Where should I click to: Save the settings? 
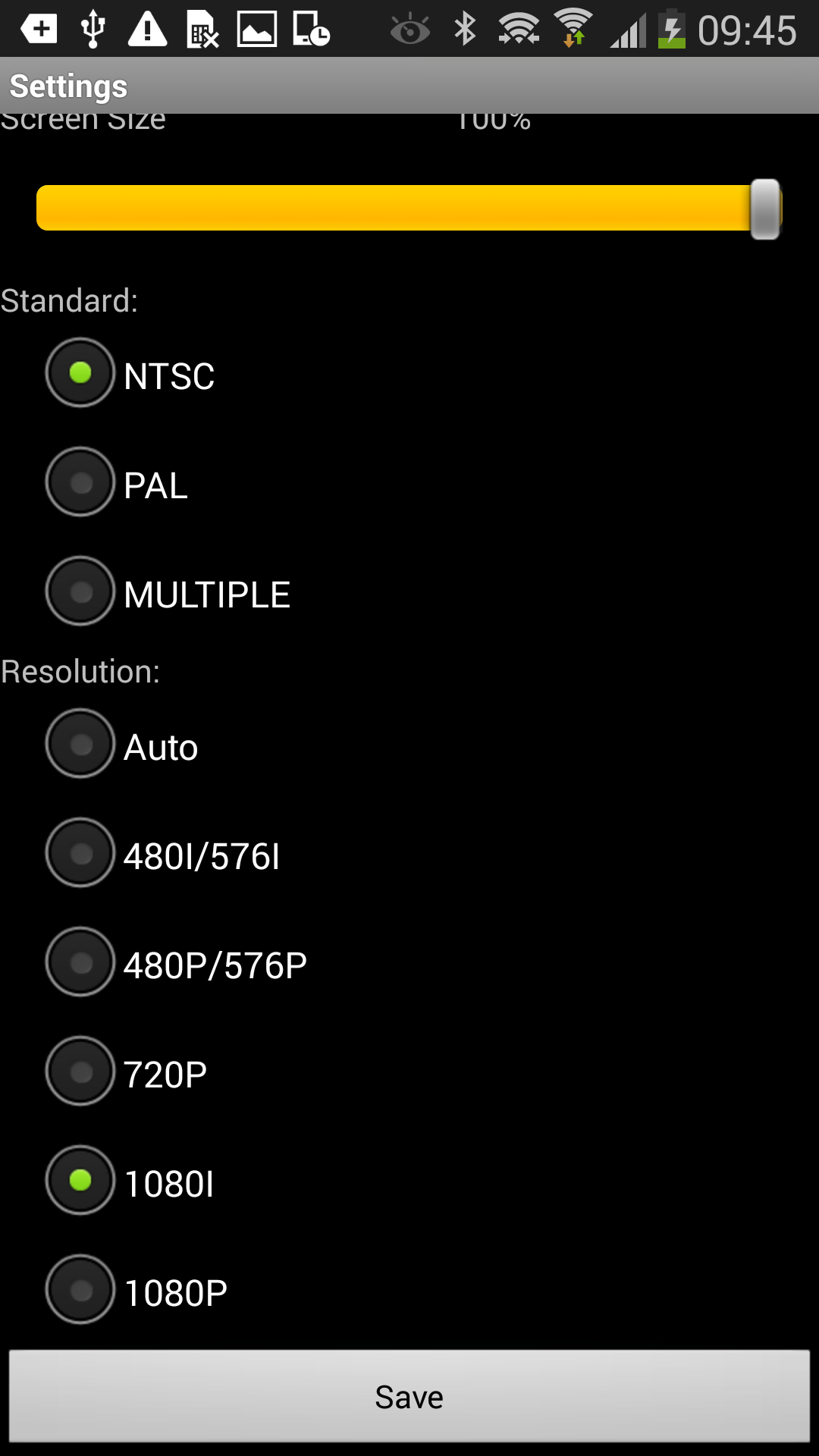pos(409,1396)
